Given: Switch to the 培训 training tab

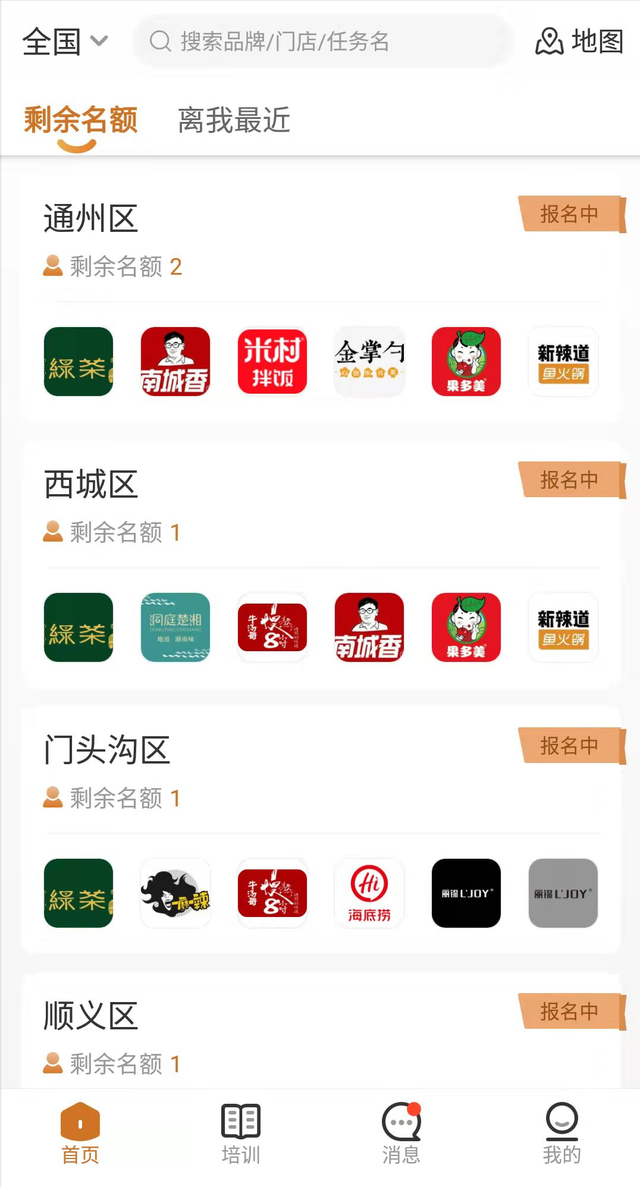Looking at the screenshot, I should (240, 1134).
